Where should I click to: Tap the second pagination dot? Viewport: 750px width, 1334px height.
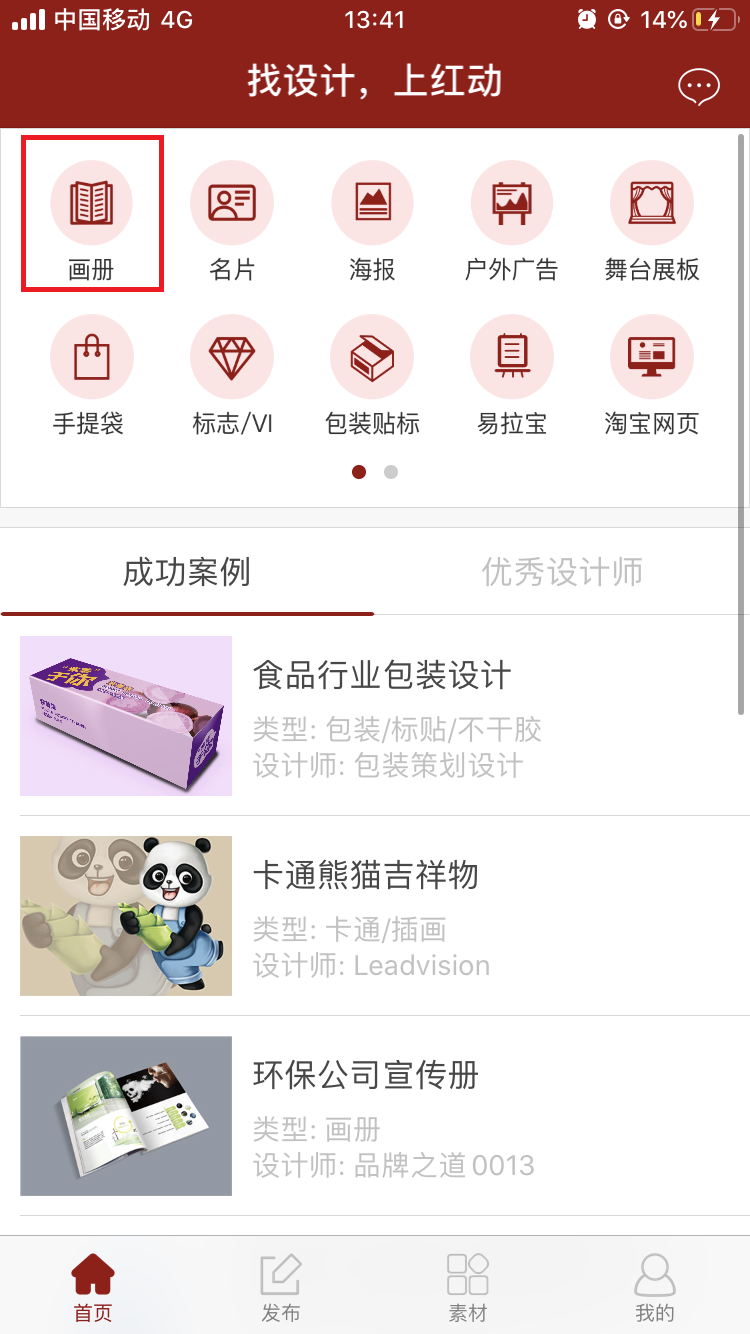tap(391, 471)
